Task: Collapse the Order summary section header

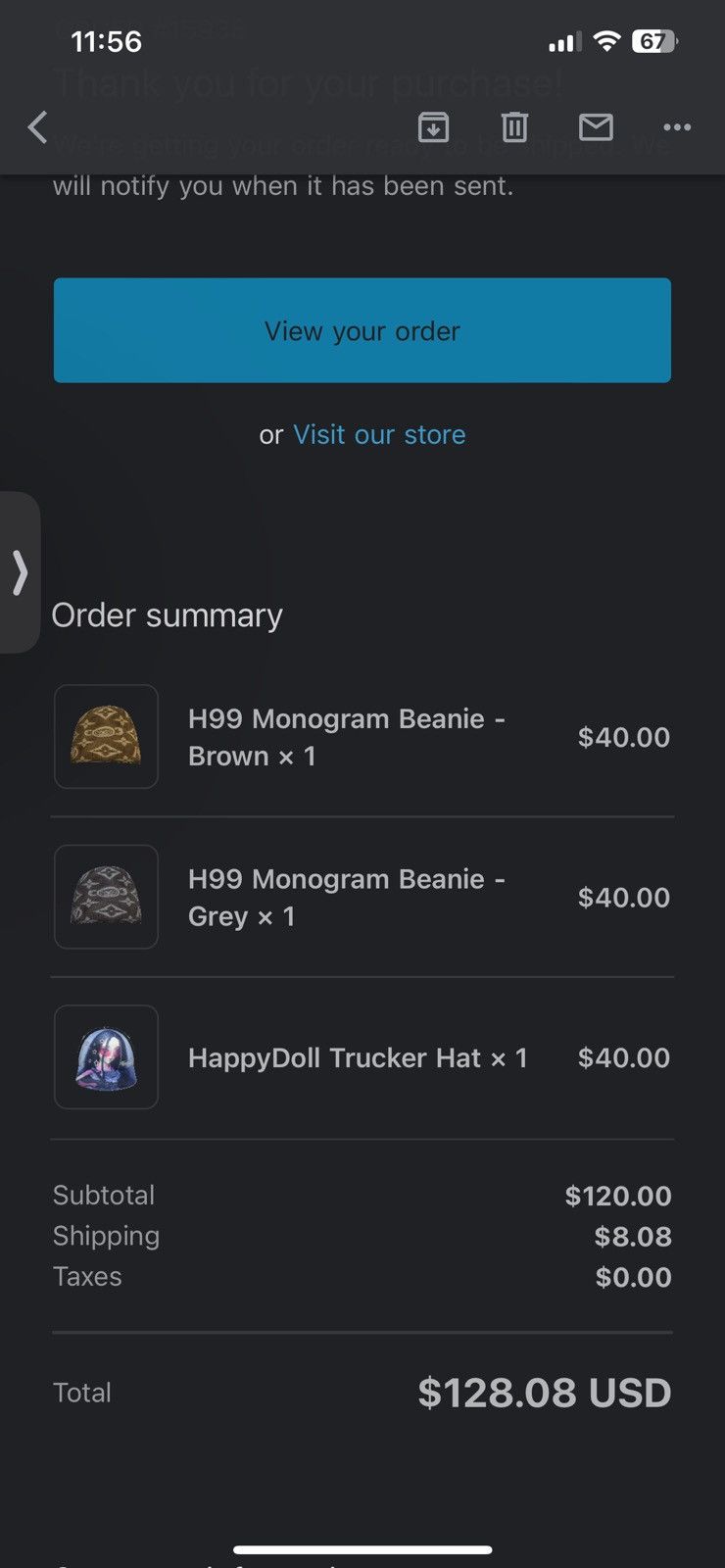Action: (167, 614)
